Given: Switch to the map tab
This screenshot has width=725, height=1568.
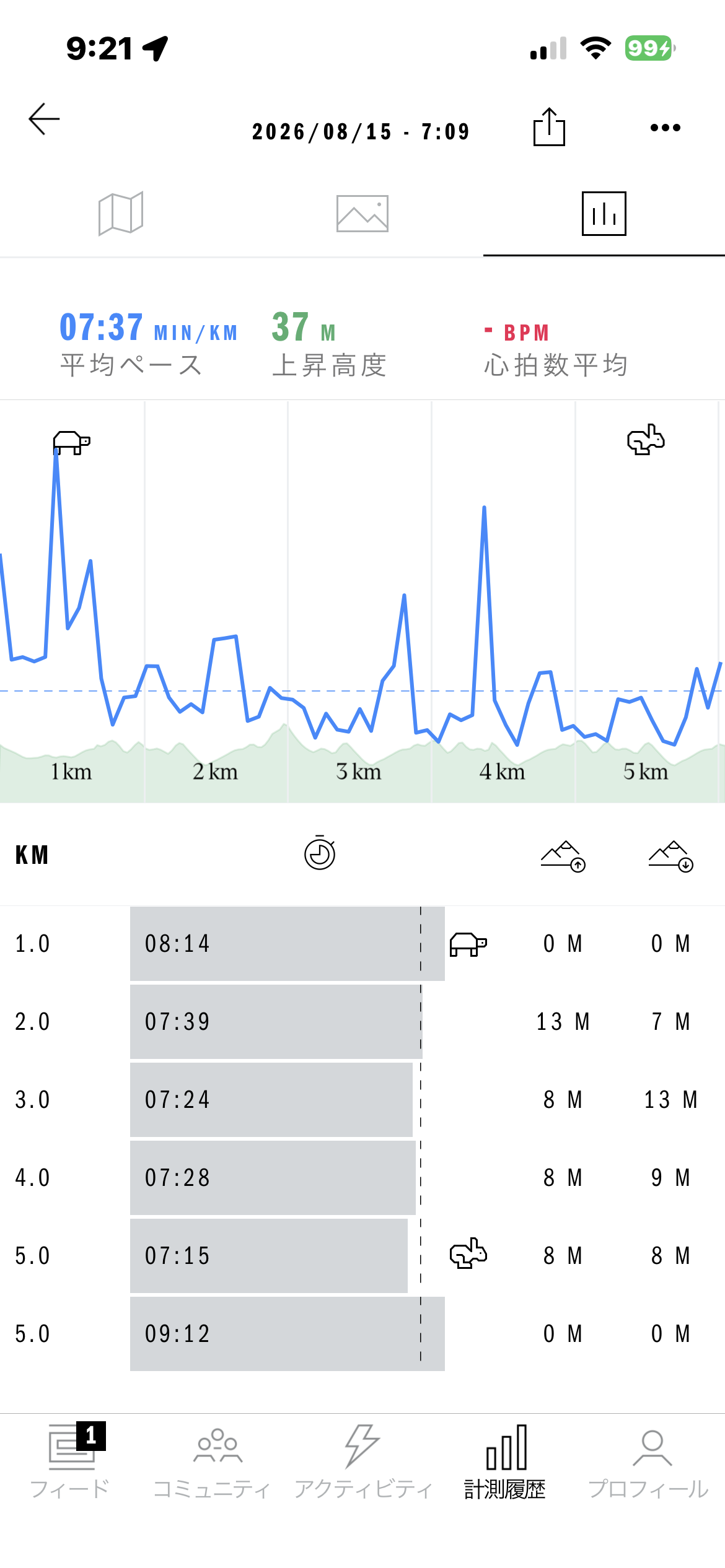Looking at the screenshot, I should tap(121, 214).
